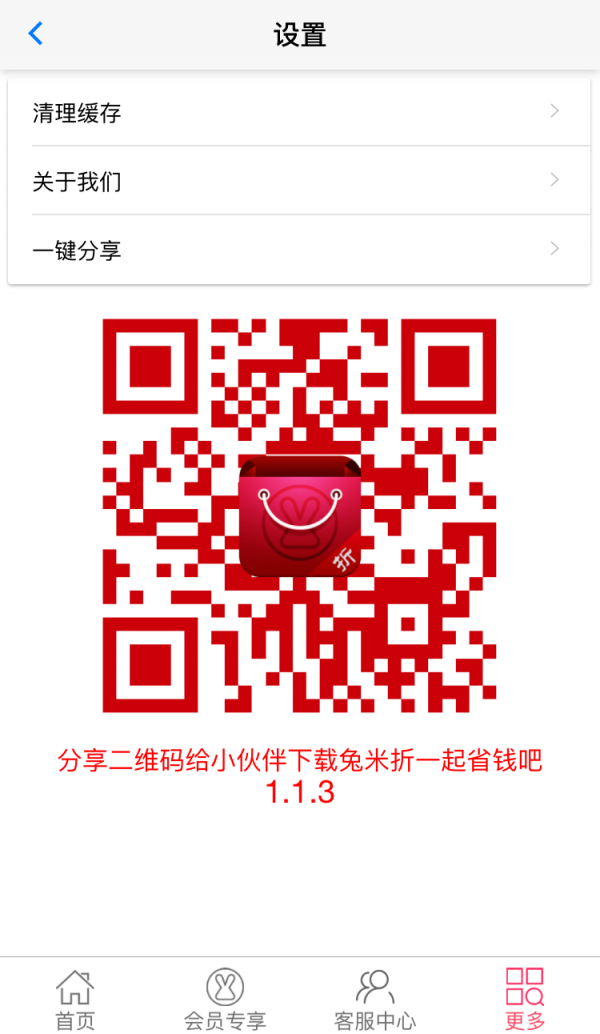
Task: Switch to the 首页 tab
Action: (75, 998)
